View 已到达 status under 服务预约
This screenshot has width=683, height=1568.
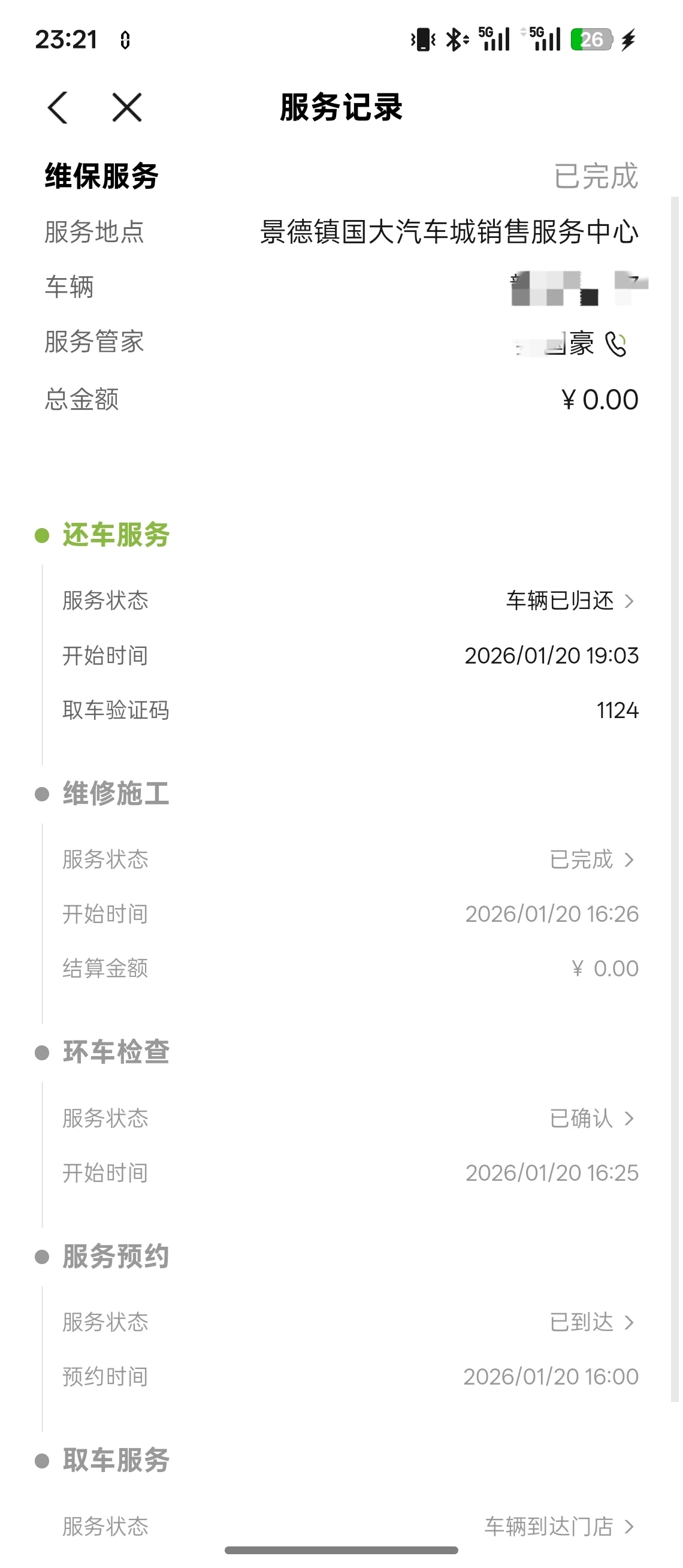click(x=591, y=1322)
